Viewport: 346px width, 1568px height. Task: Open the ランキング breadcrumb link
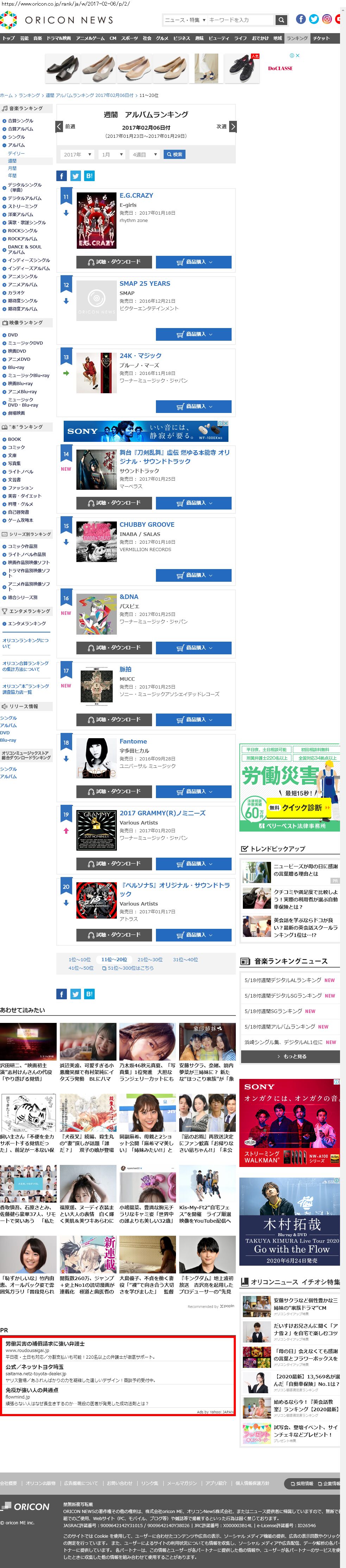point(29,95)
